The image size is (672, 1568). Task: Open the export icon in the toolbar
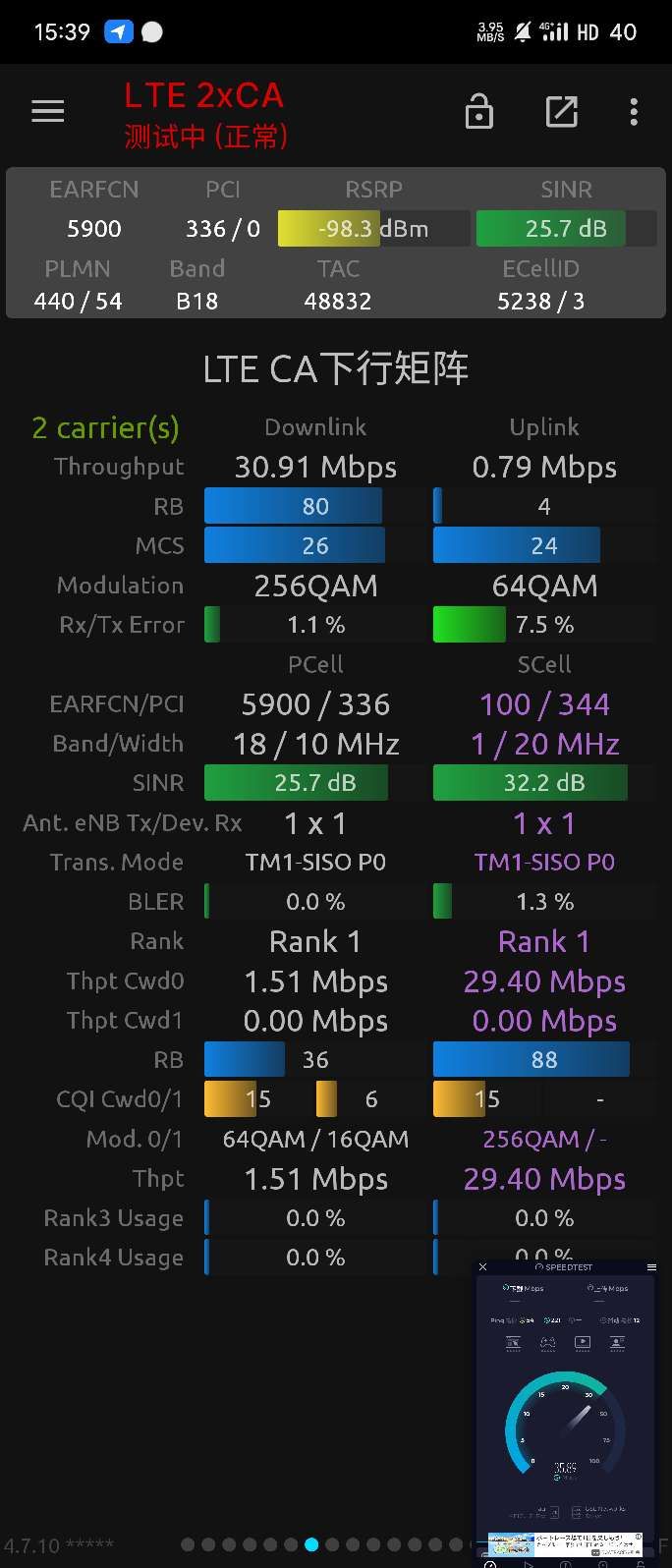[x=561, y=112]
